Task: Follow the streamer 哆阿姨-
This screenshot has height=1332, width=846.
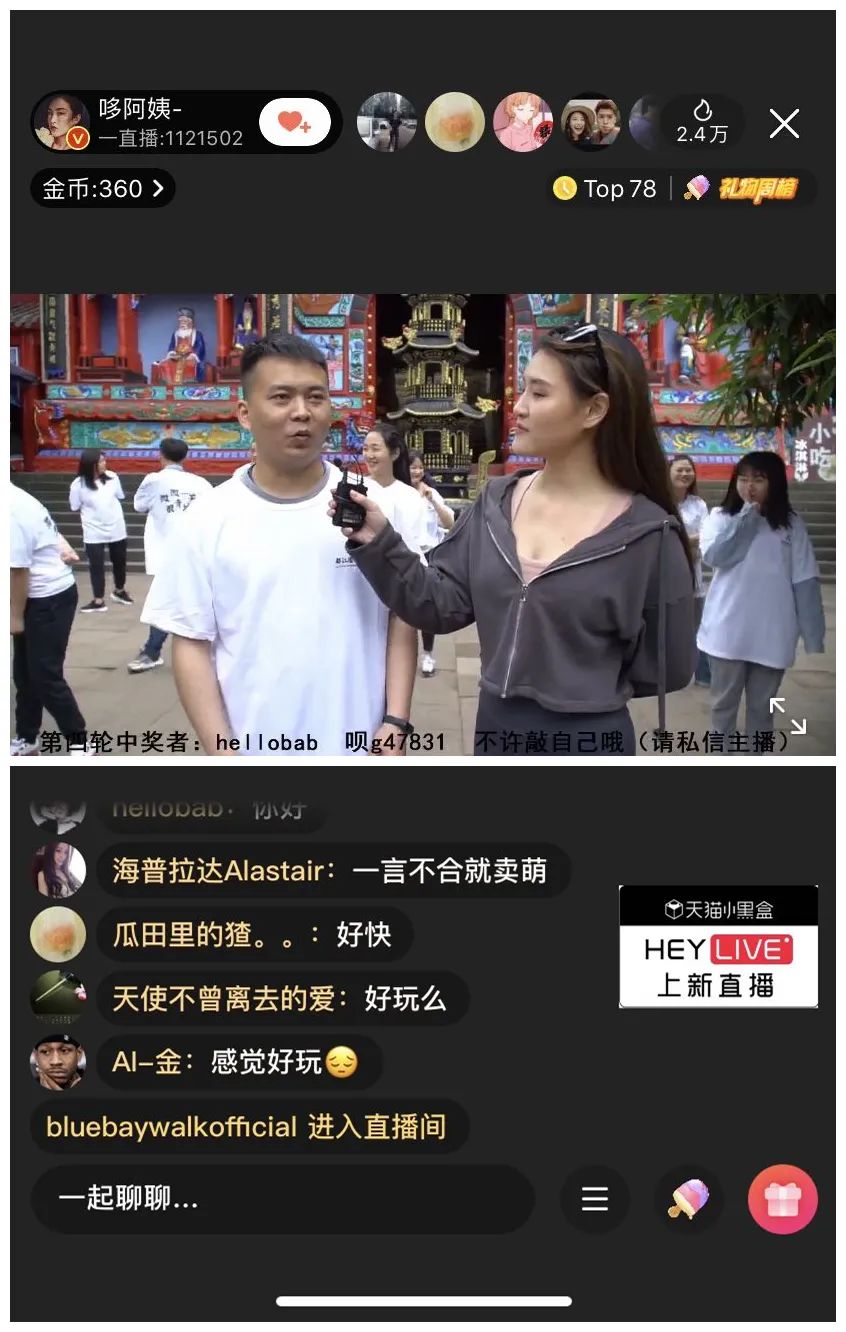Action: pos(294,122)
